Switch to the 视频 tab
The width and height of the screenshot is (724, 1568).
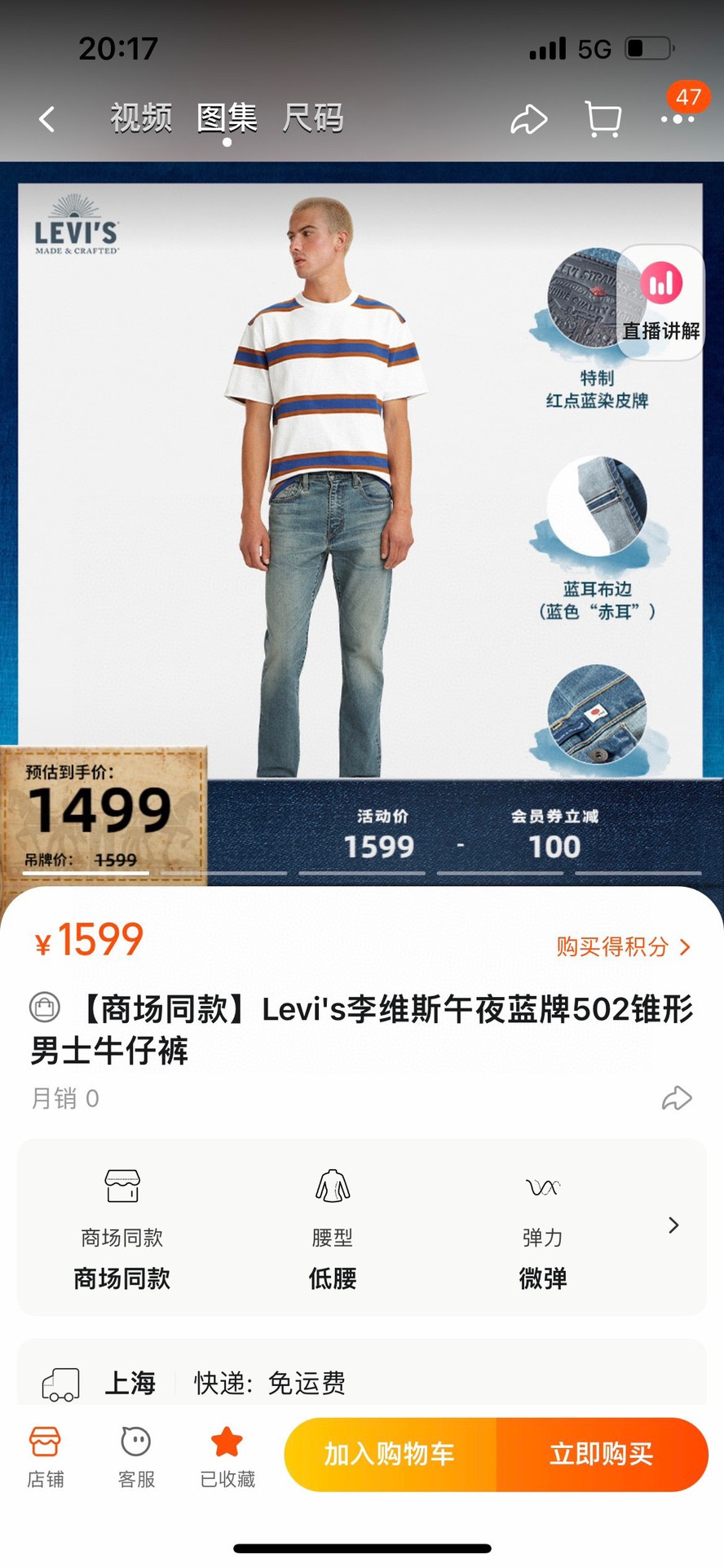click(141, 118)
